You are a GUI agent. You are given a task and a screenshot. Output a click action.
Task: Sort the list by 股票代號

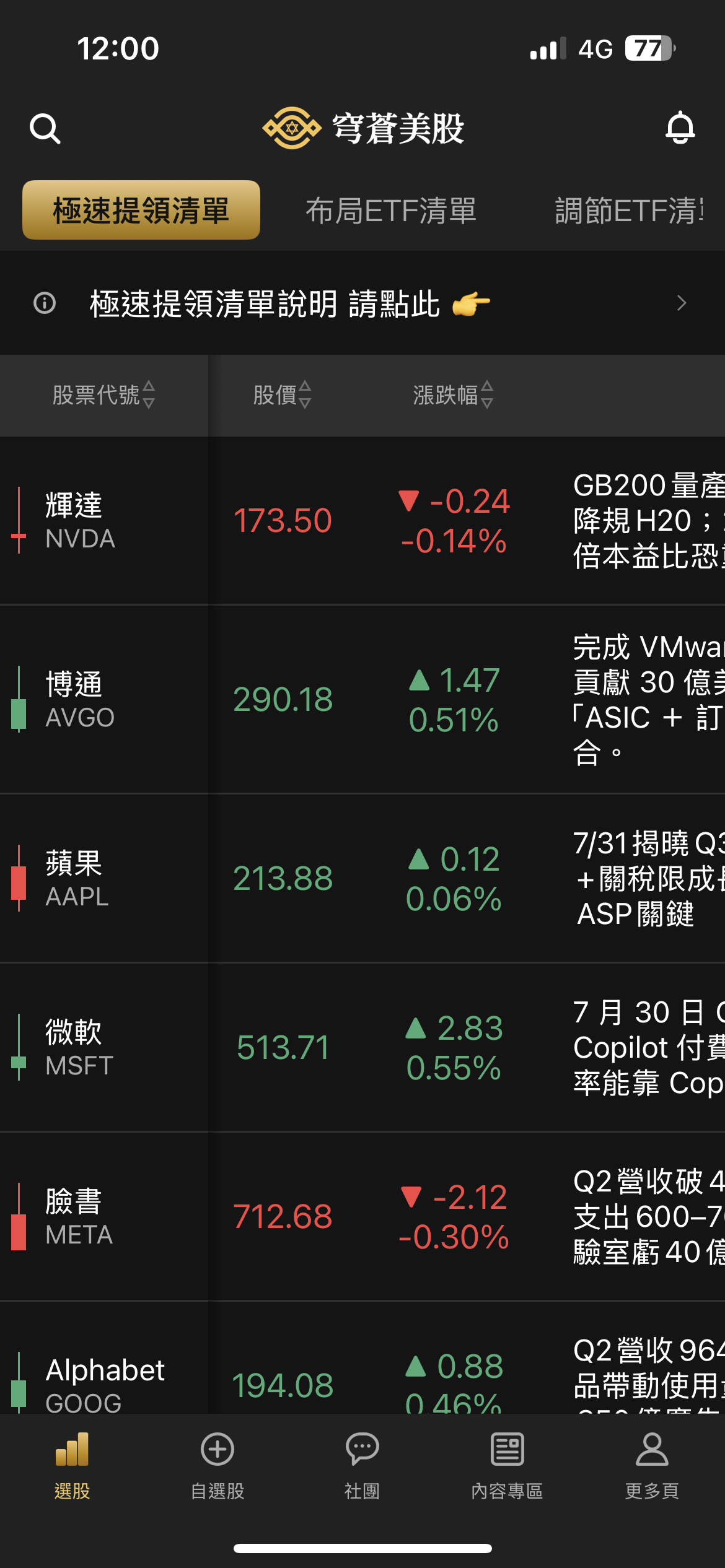pyautogui.click(x=103, y=394)
